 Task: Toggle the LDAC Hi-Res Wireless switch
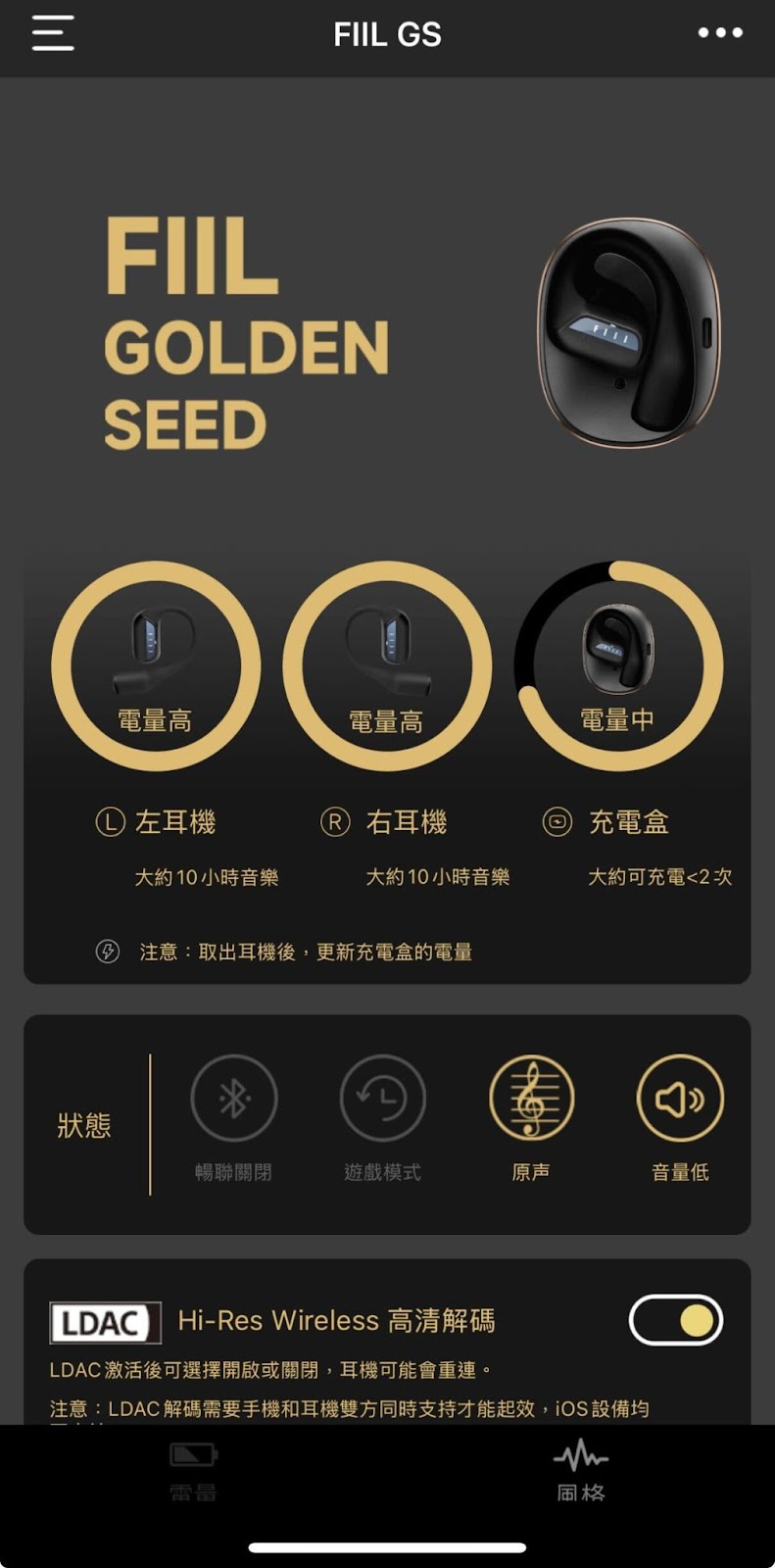click(676, 1320)
